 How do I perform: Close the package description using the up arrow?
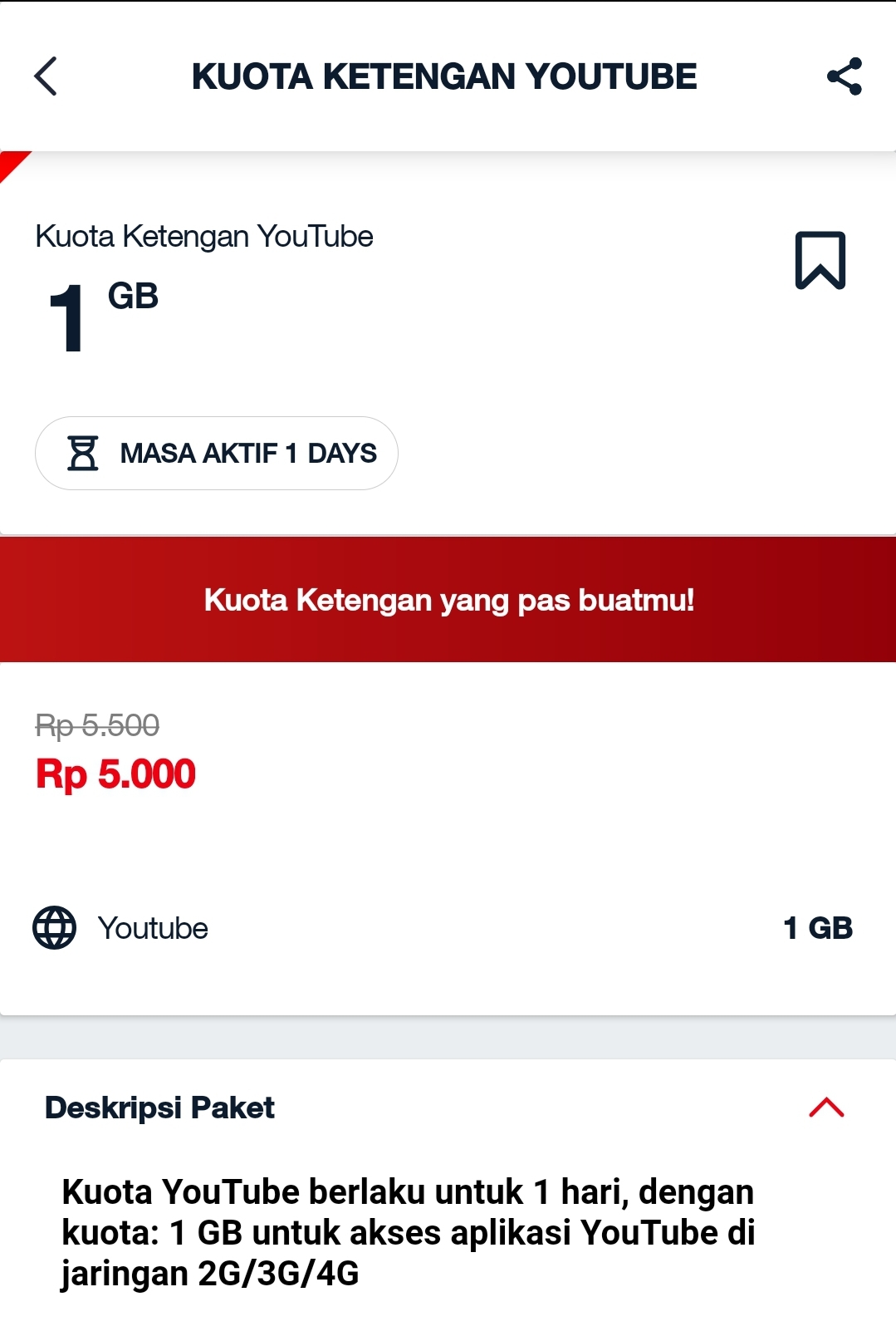pos(826,1108)
